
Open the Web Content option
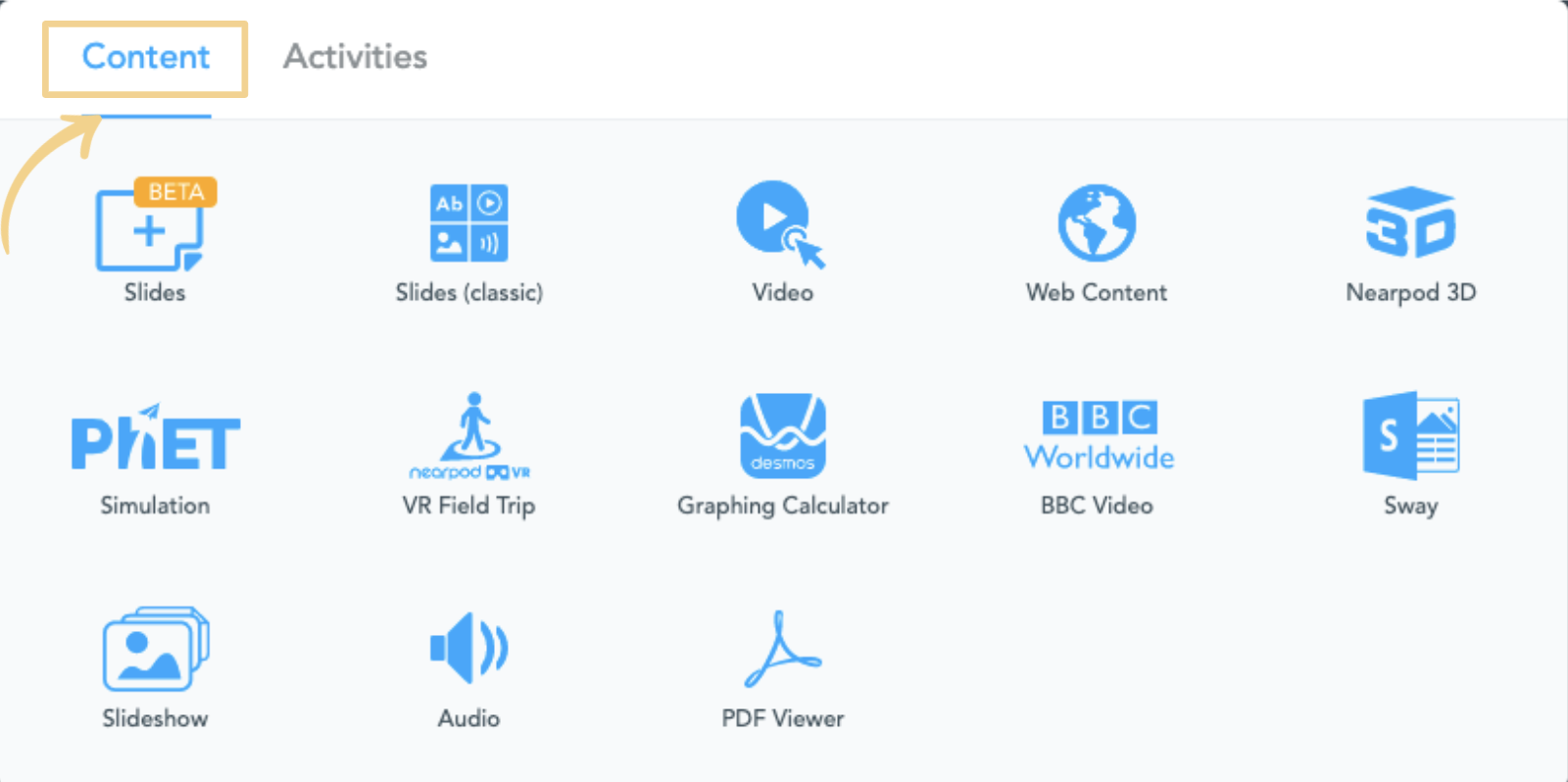pyautogui.click(x=1097, y=241)
